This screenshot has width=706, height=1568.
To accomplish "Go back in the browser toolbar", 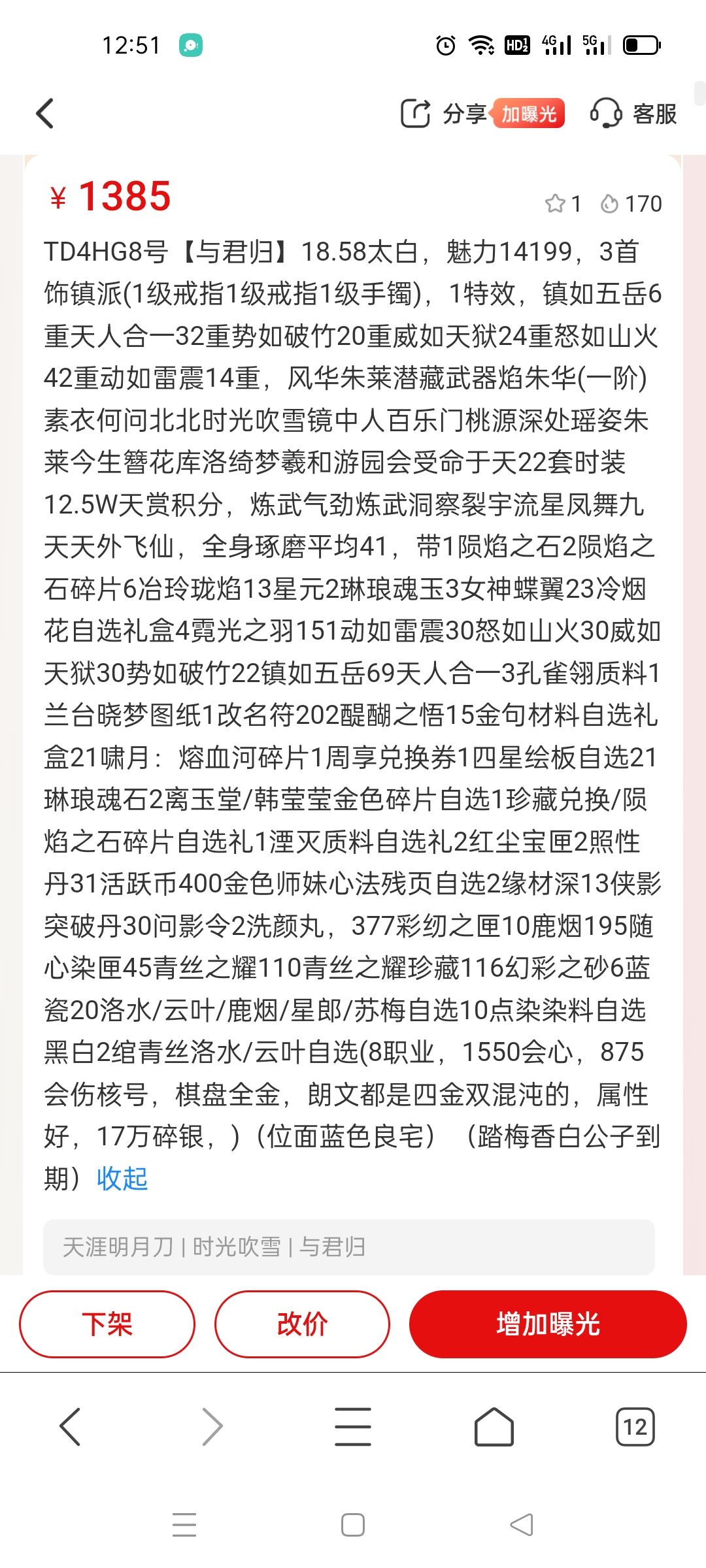I will 70,1426.
